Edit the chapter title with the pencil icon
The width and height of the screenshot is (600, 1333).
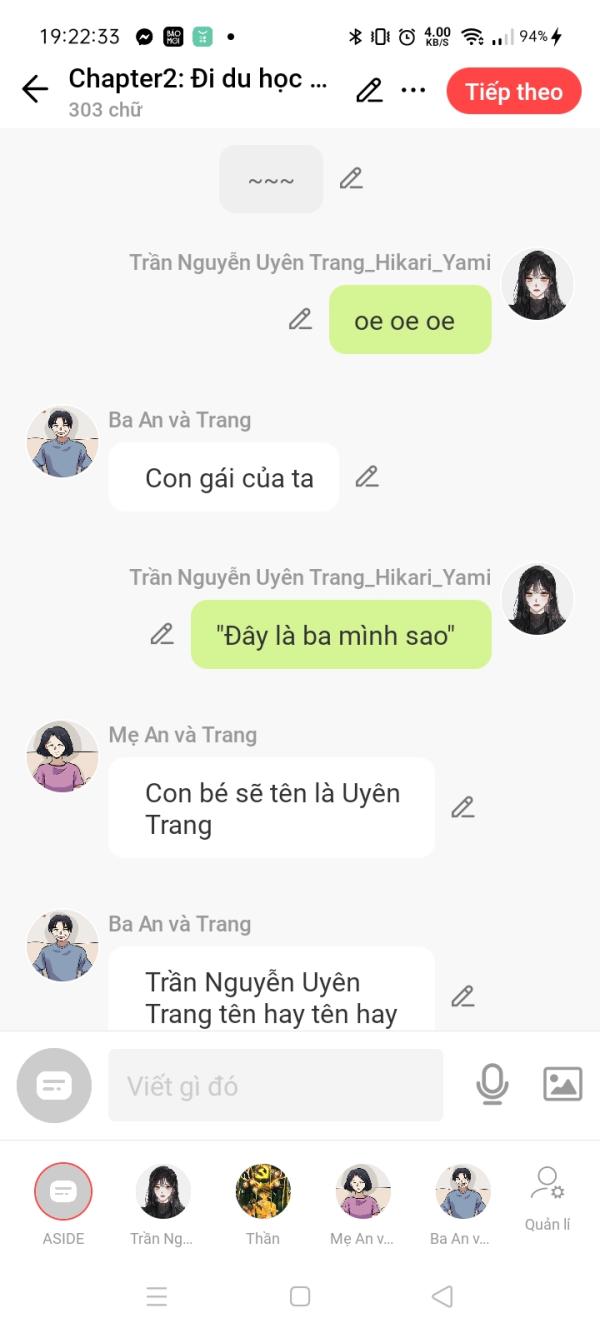click(369, 91)
